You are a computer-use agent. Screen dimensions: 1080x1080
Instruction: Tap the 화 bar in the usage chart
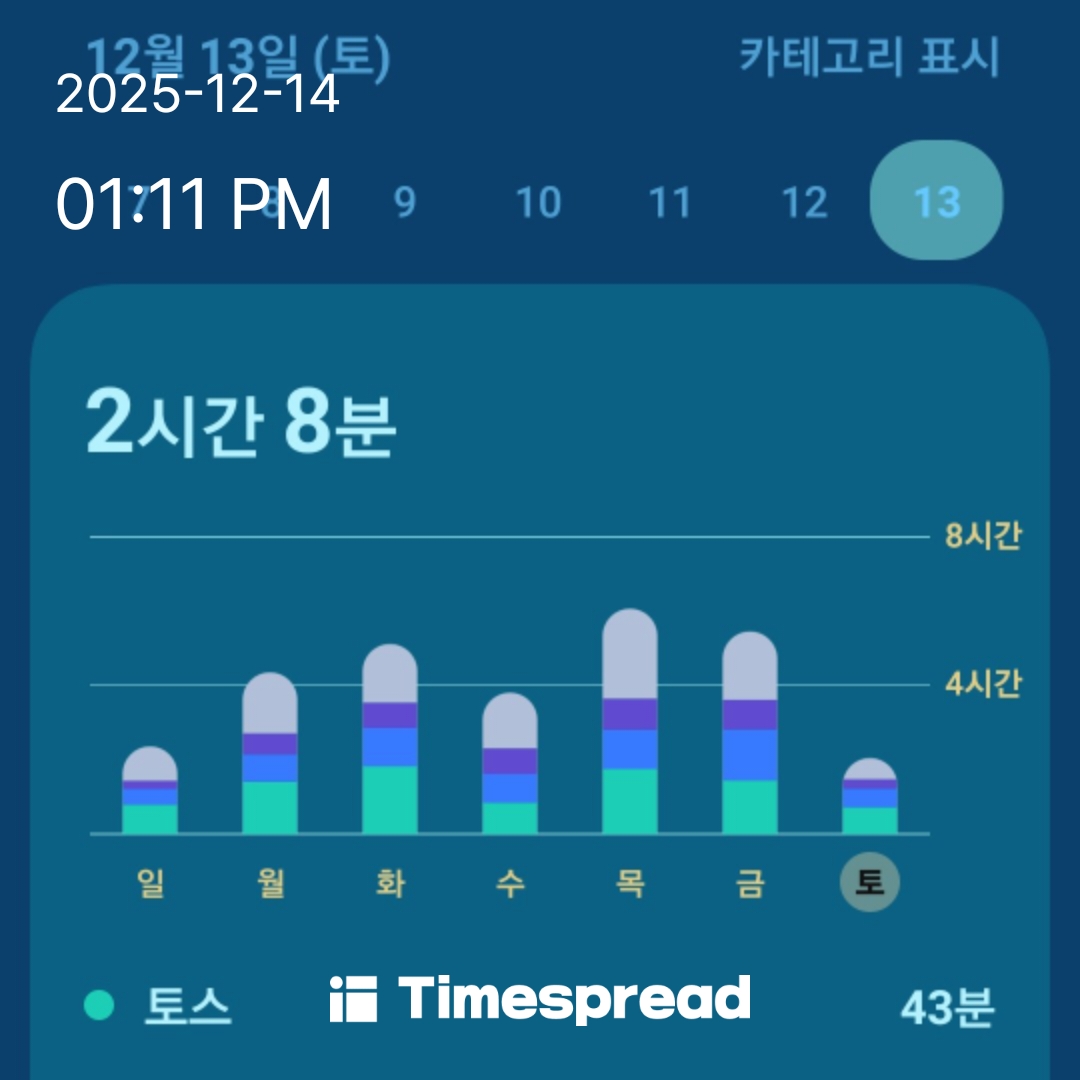pyautogui.click(x=390, y=740)
